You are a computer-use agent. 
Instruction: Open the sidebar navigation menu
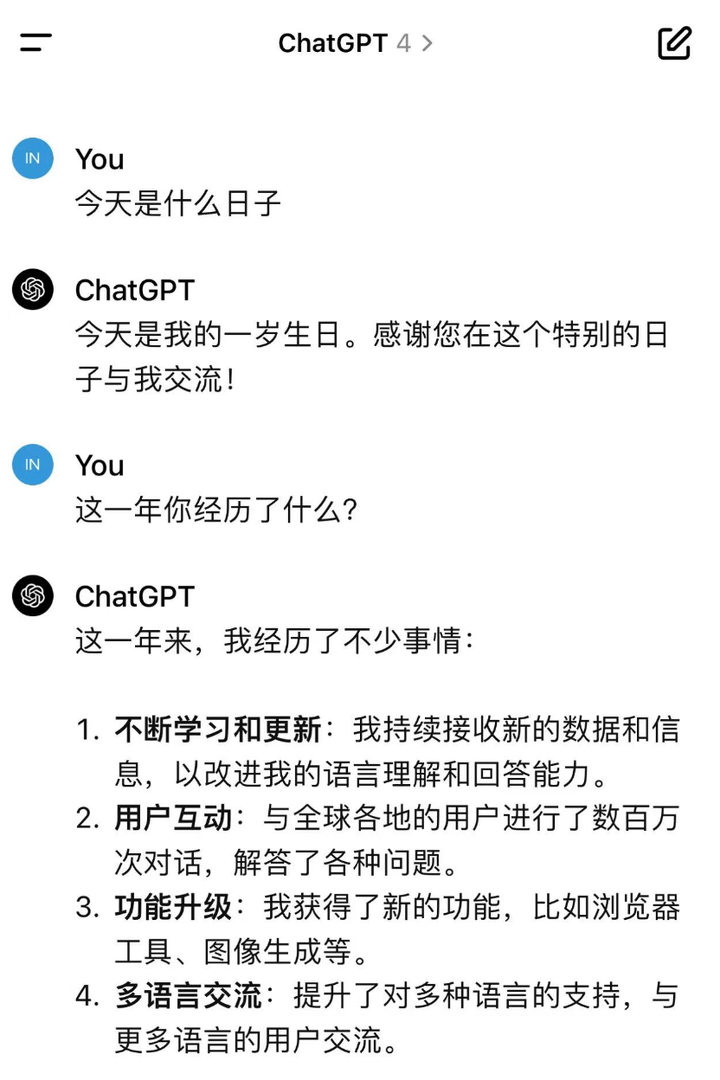pyautogui.click(x=35, y=43)
